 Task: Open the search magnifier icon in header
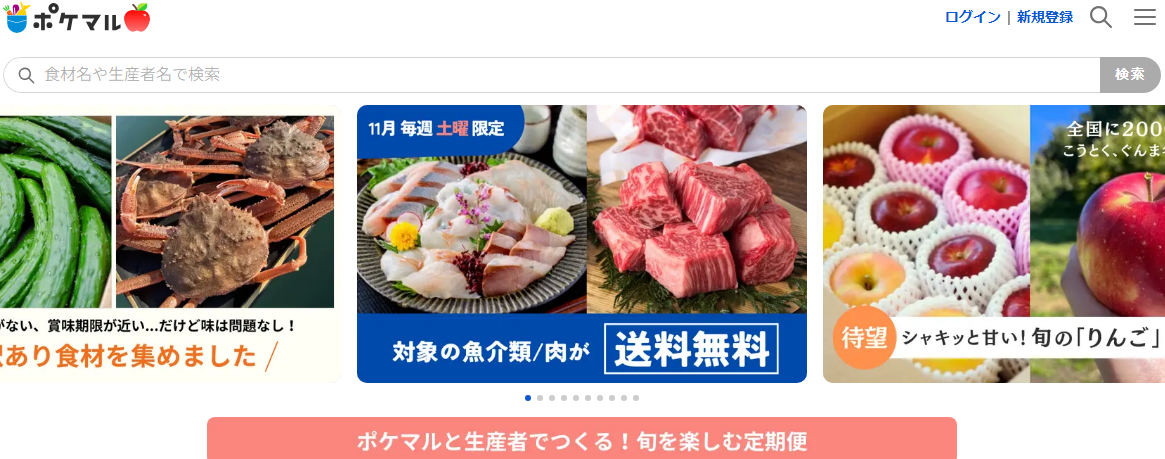click(x=1100, y=17)
